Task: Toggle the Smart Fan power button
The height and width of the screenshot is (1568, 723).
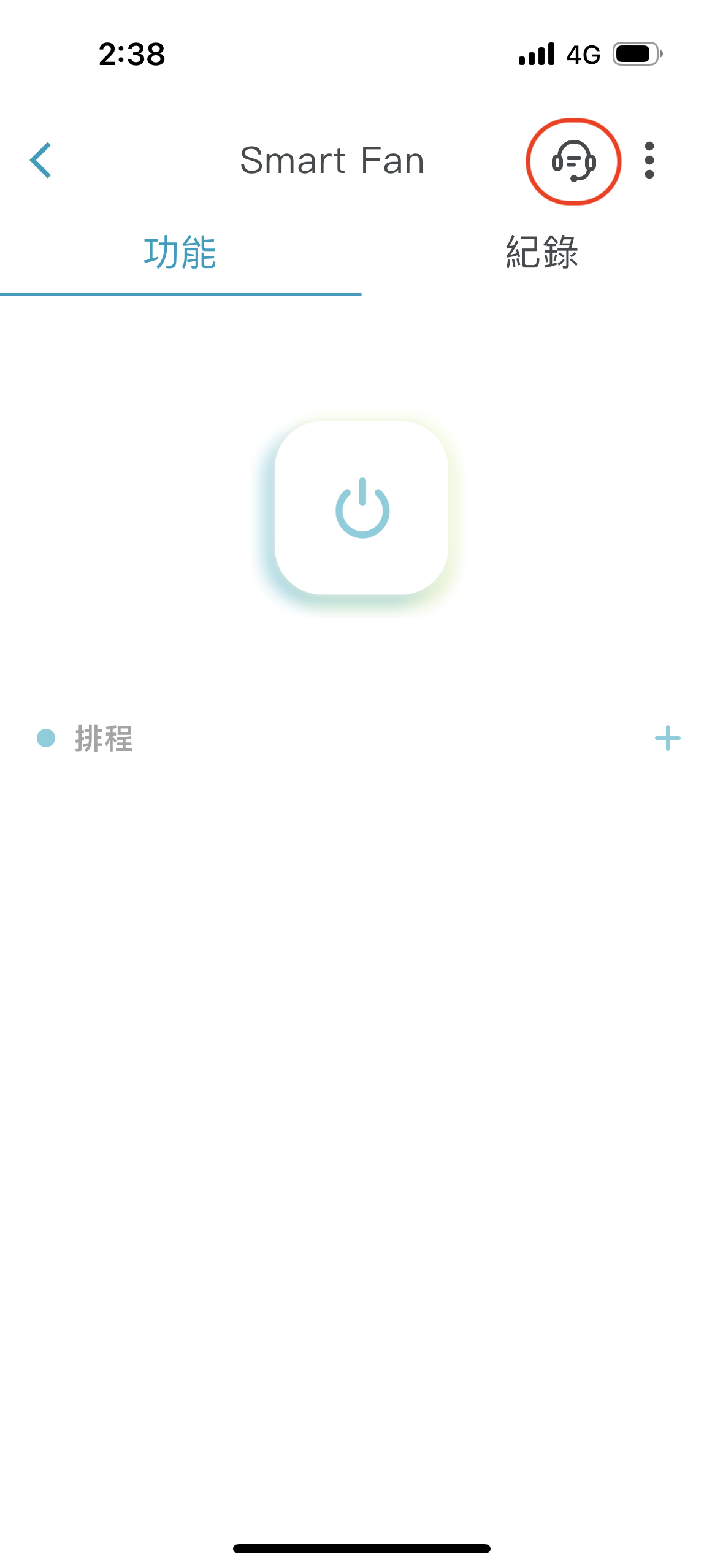Action: click(362, 508)
